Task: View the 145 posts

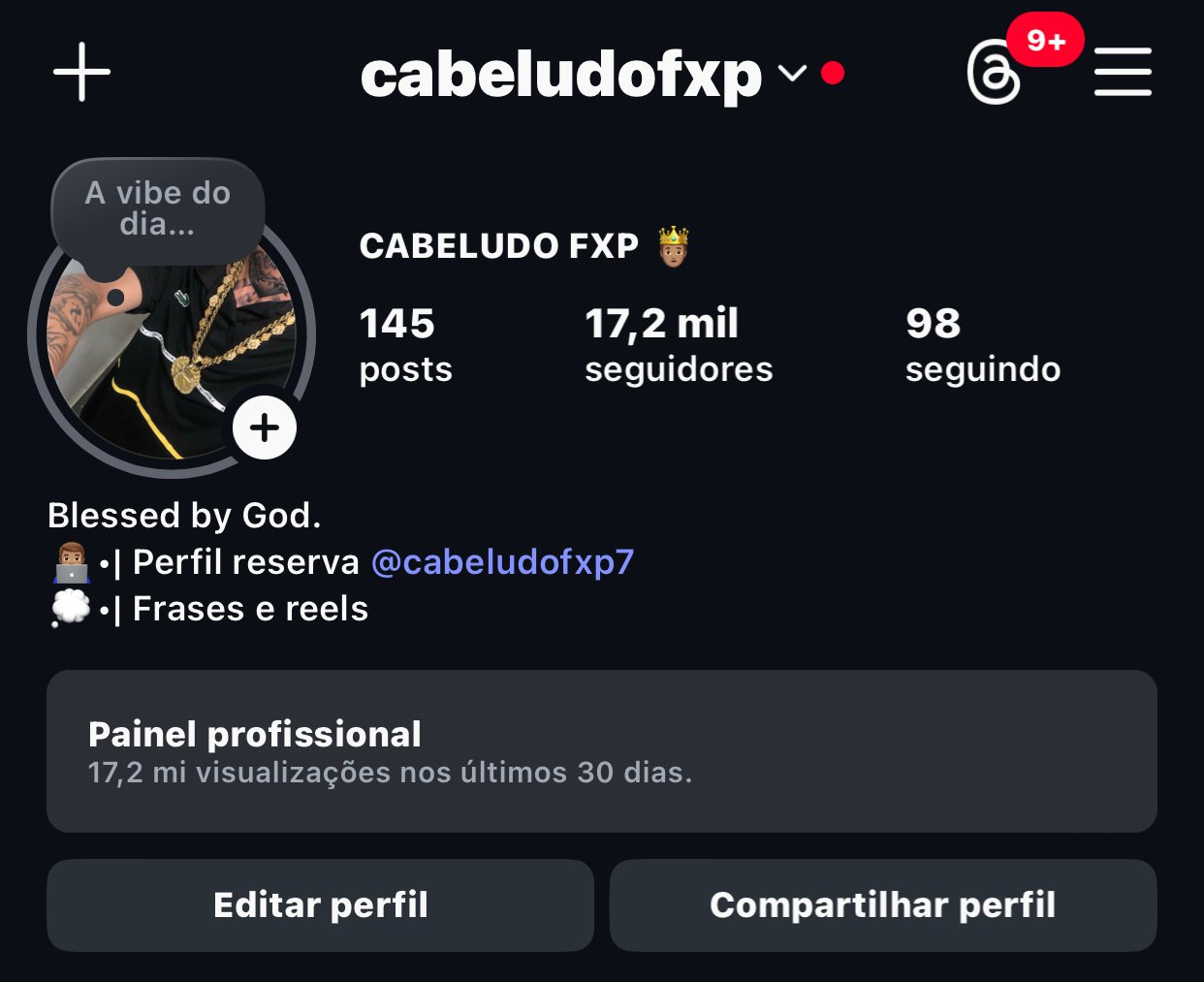Action: tap(405, 344)
